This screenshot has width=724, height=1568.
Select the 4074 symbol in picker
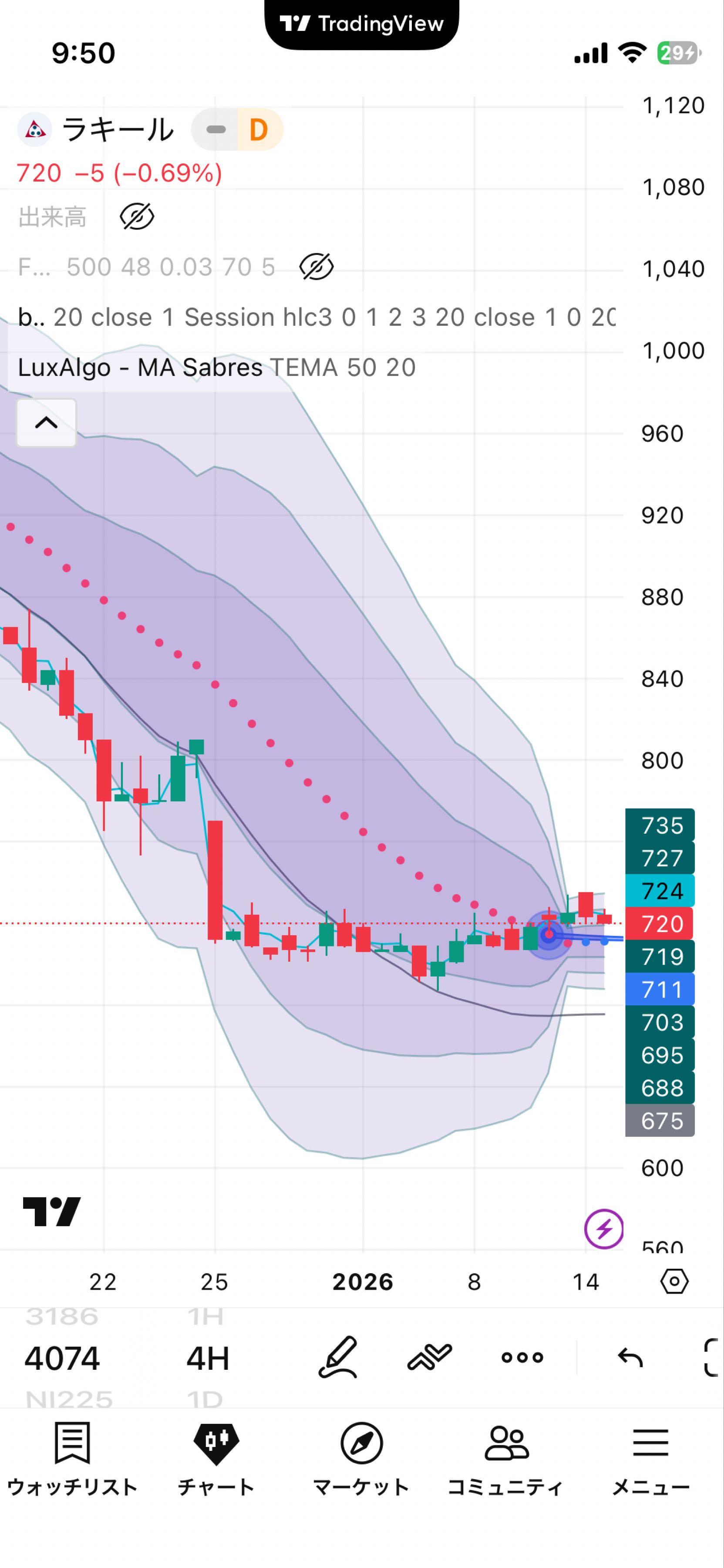coord(62,1358)
